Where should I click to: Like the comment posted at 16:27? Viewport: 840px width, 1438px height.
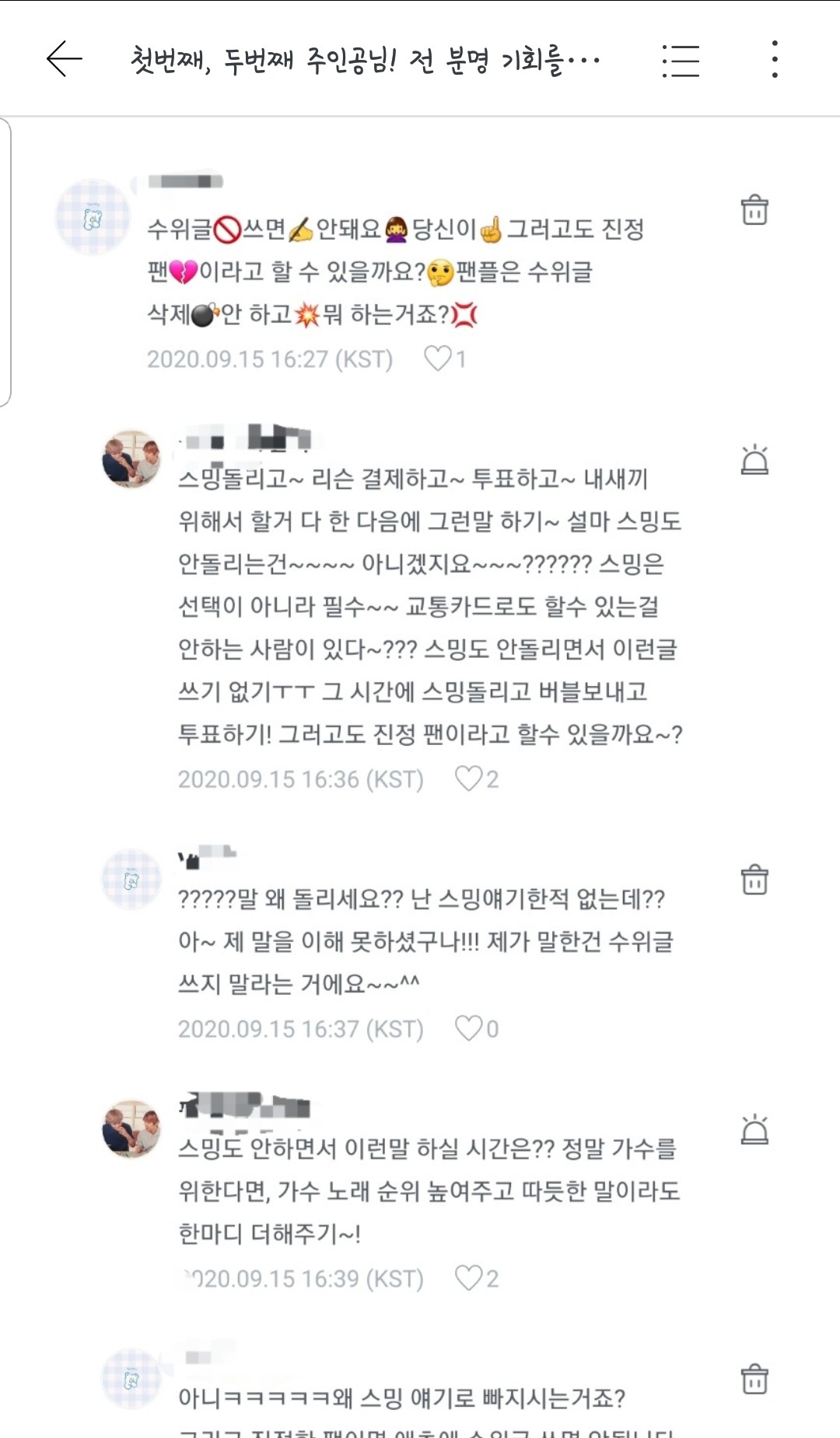pyautogui.click(x=438, y=359)
